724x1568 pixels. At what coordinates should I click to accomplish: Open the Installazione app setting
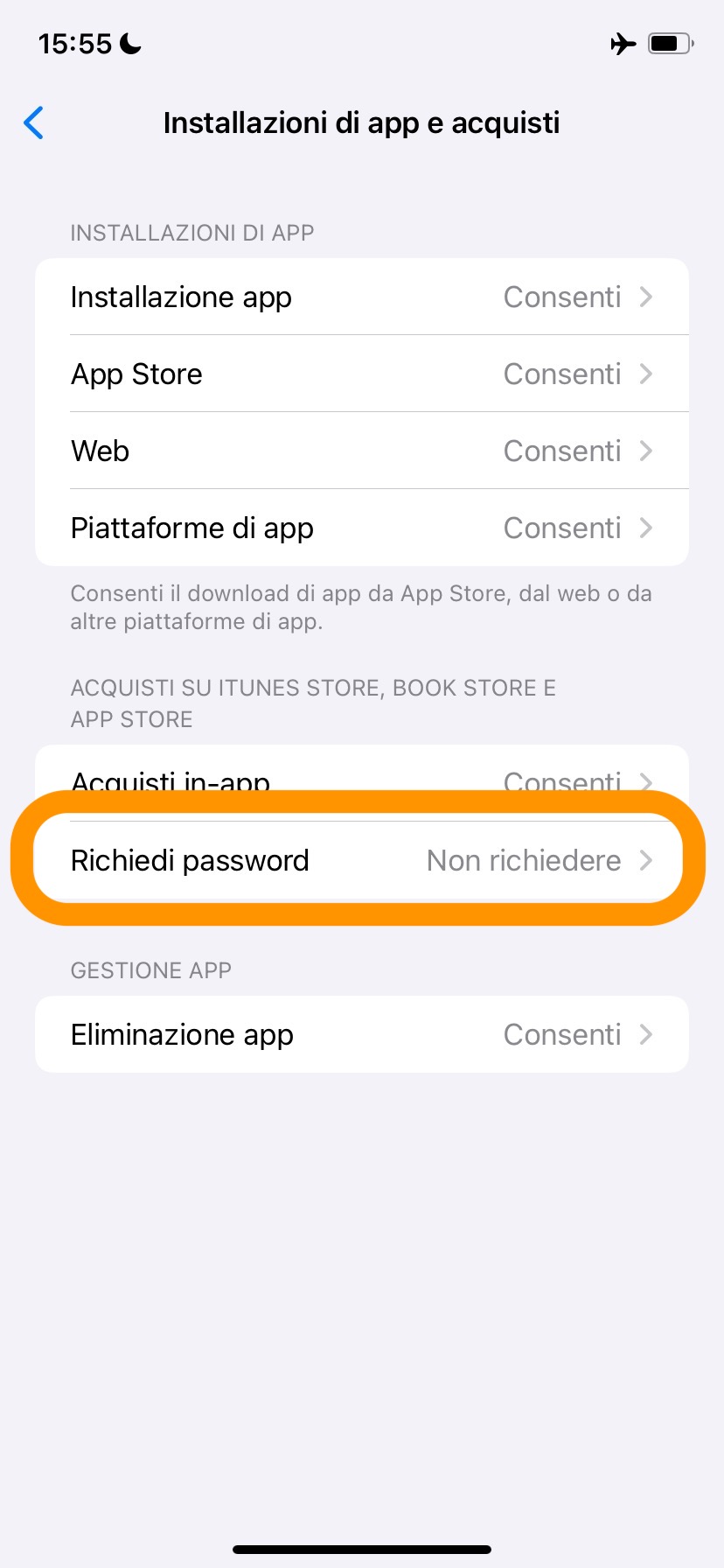point(362,297)
